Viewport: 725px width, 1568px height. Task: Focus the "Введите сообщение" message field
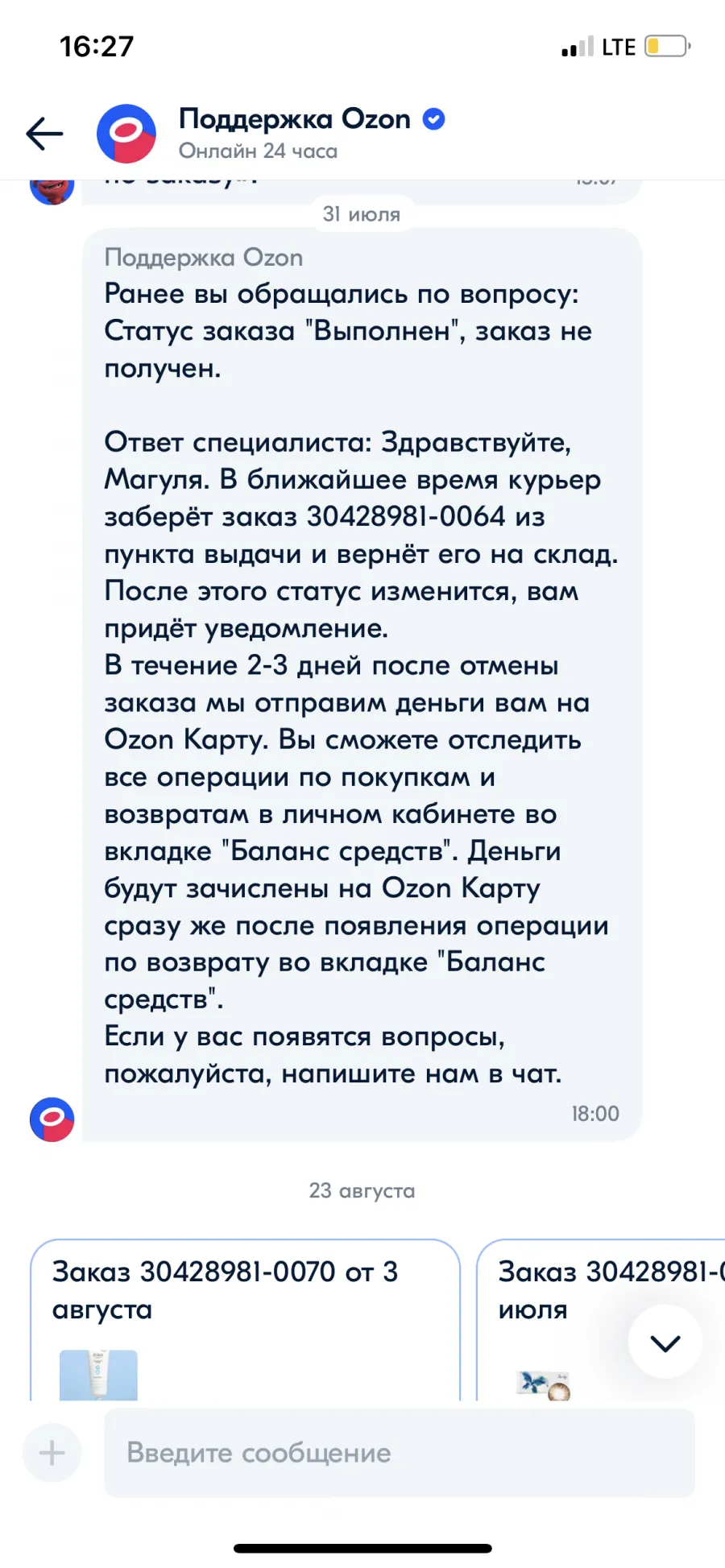pos(399,1453)
